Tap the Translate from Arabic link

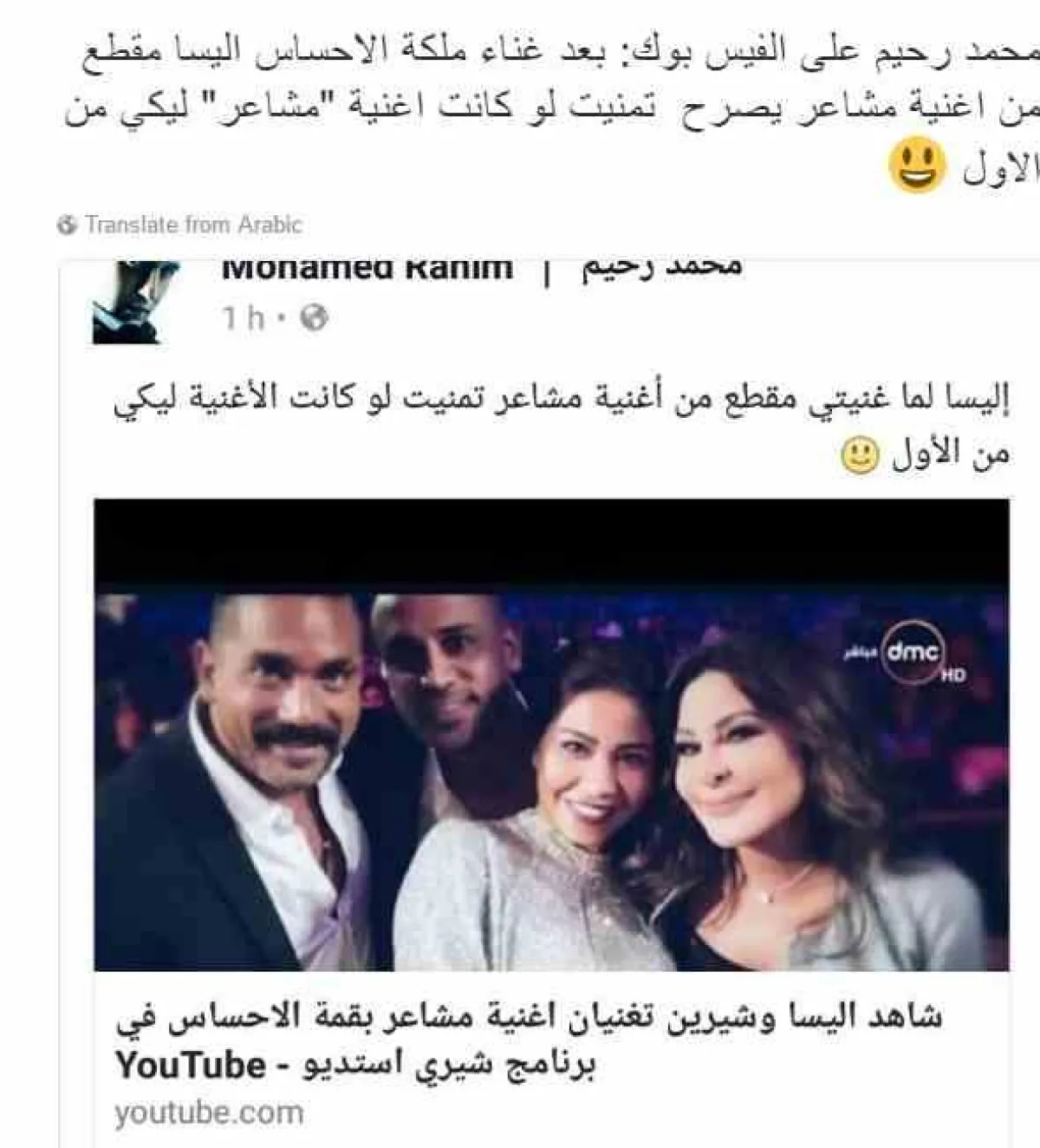pyautogui.click(x=192, y=225)
